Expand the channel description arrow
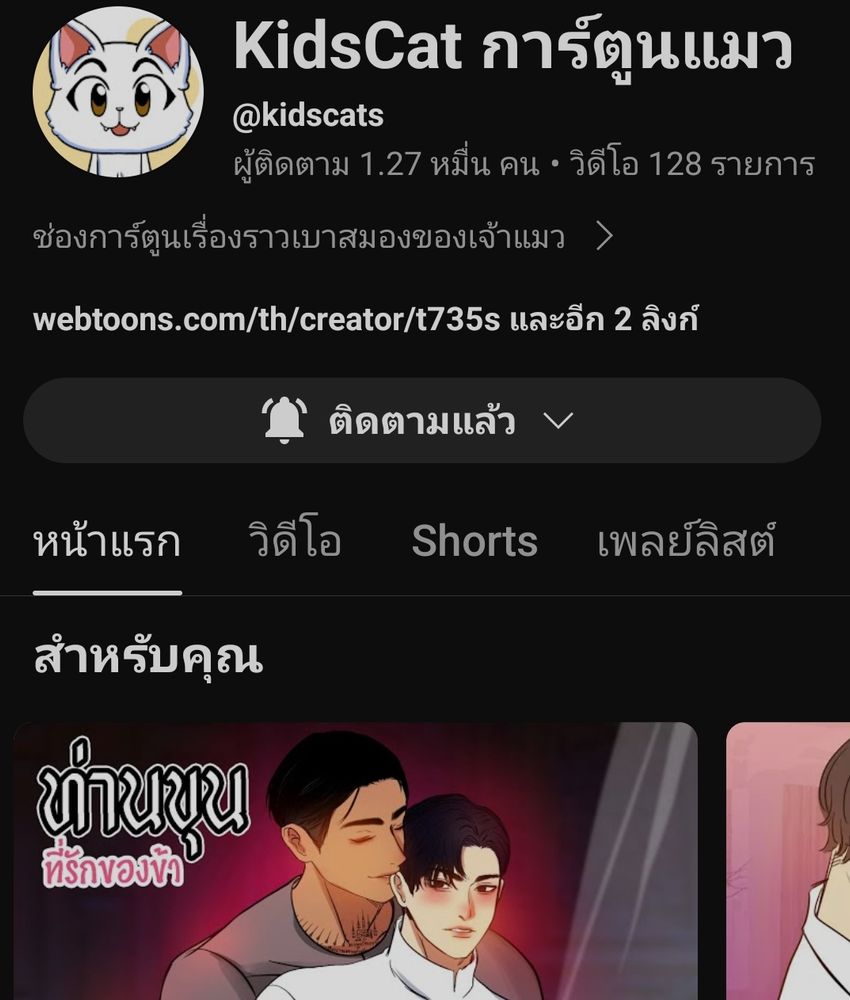The width and height of the screenshot is (850, 1000). (x=607, y=234)
